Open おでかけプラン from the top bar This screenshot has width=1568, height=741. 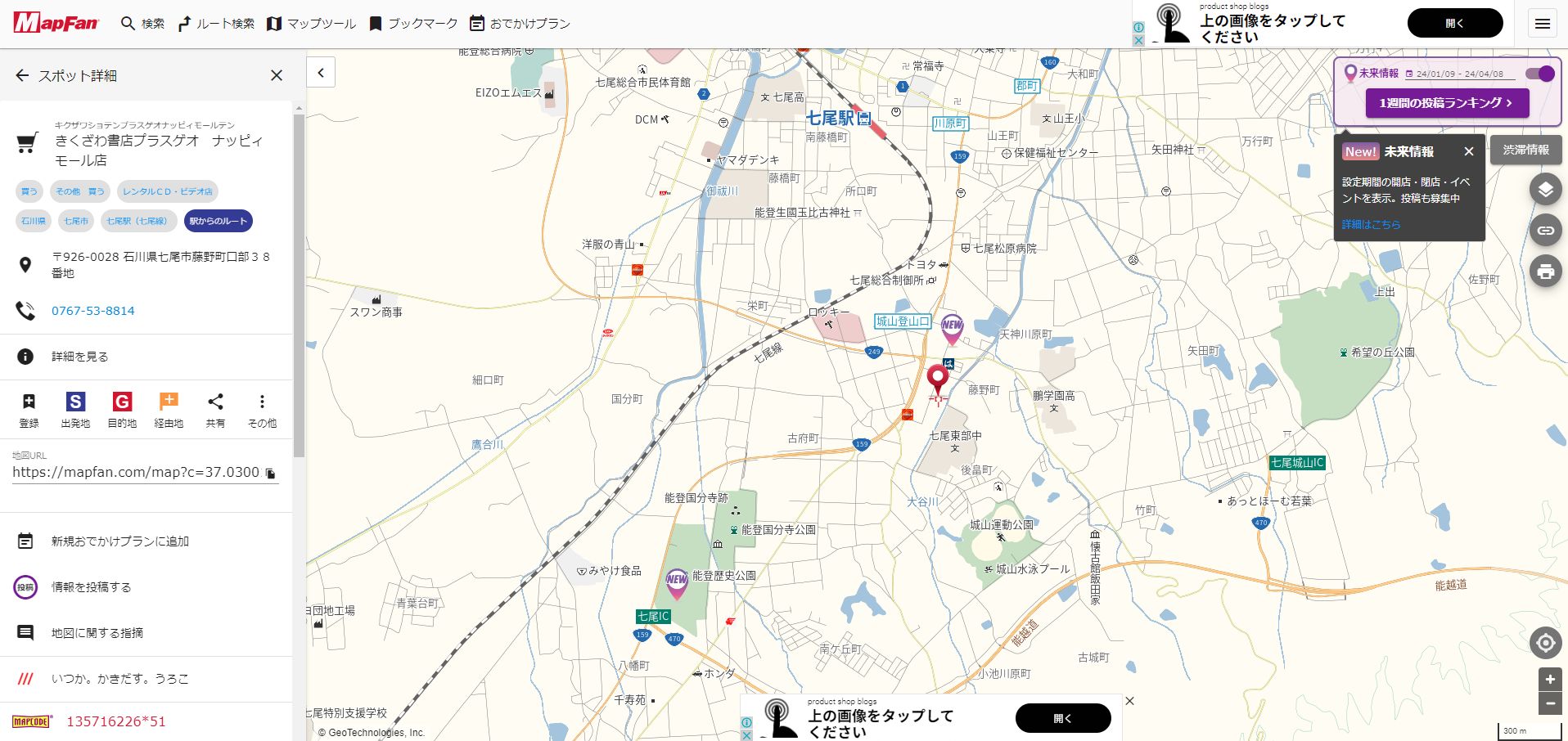click(x=520, y=24)
